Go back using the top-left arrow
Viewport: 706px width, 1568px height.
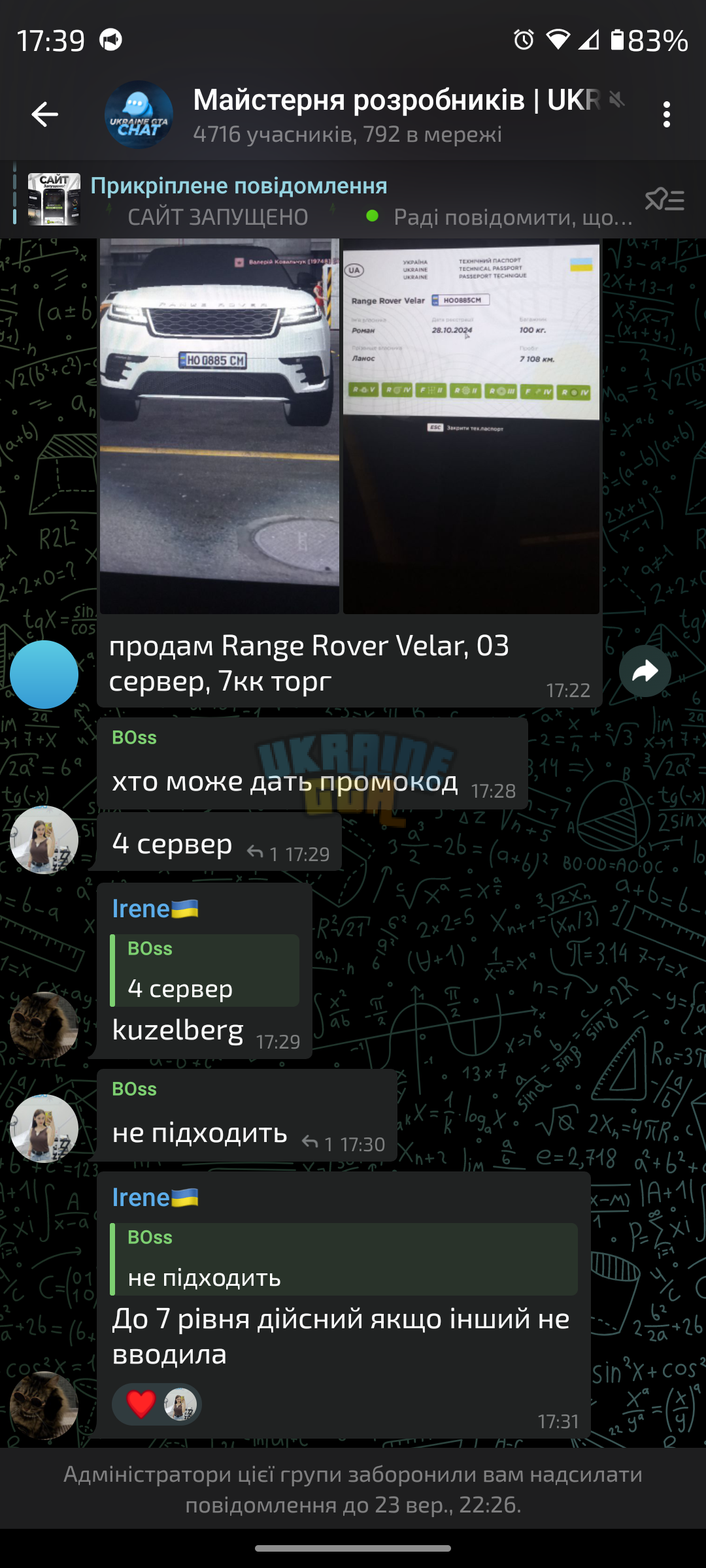(x=44, y=114)
